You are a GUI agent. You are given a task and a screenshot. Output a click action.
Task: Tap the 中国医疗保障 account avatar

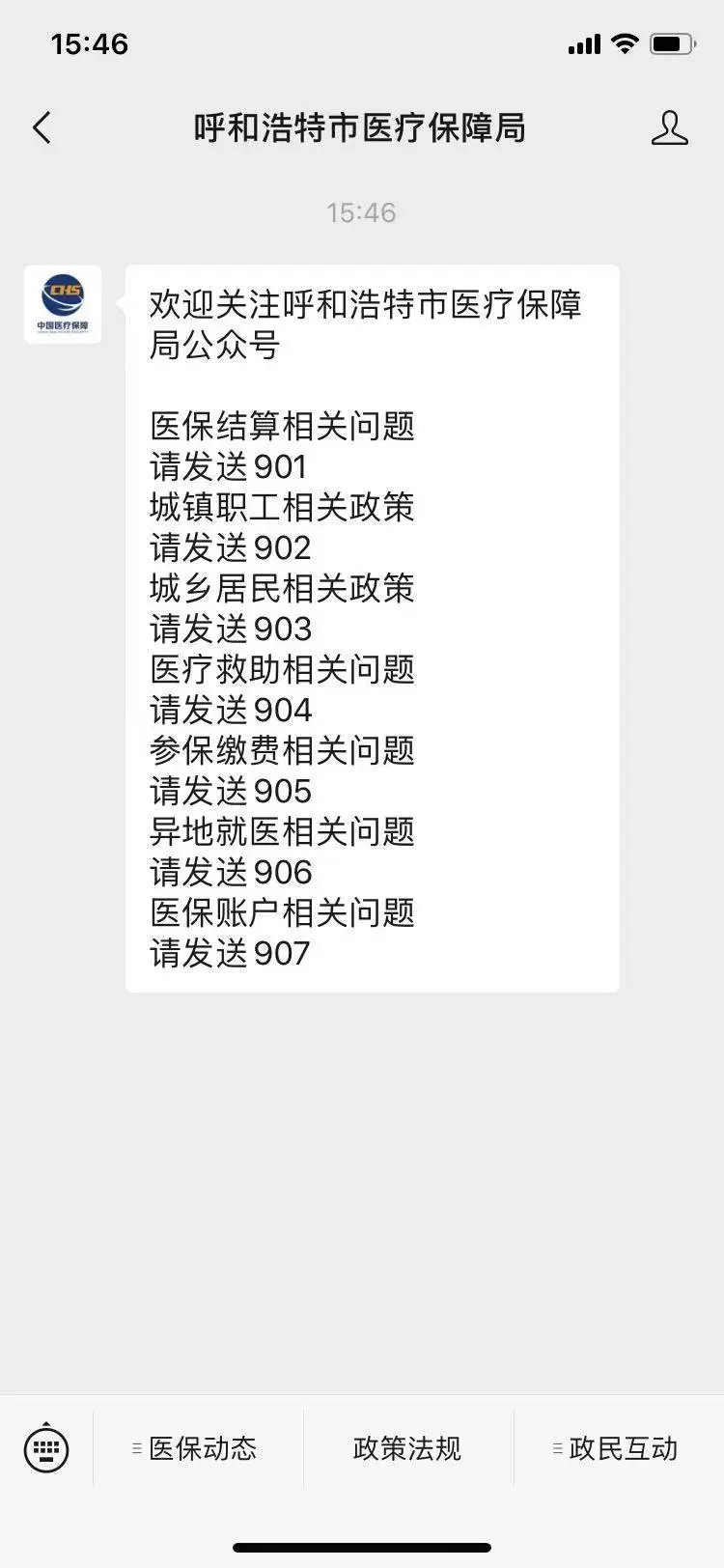click(63, 304)
